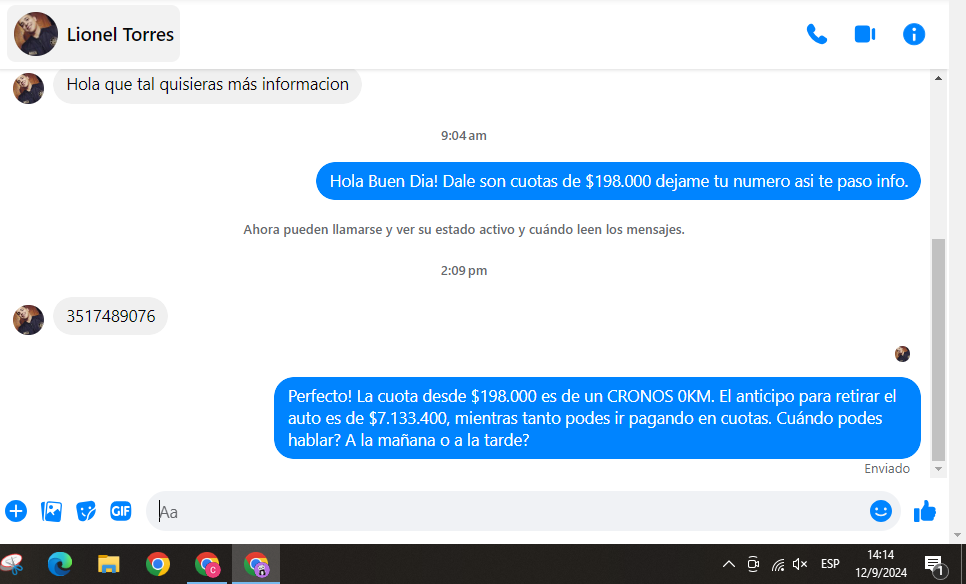Open Microsoft Edge from the taskbar

(x=60, y=564)
